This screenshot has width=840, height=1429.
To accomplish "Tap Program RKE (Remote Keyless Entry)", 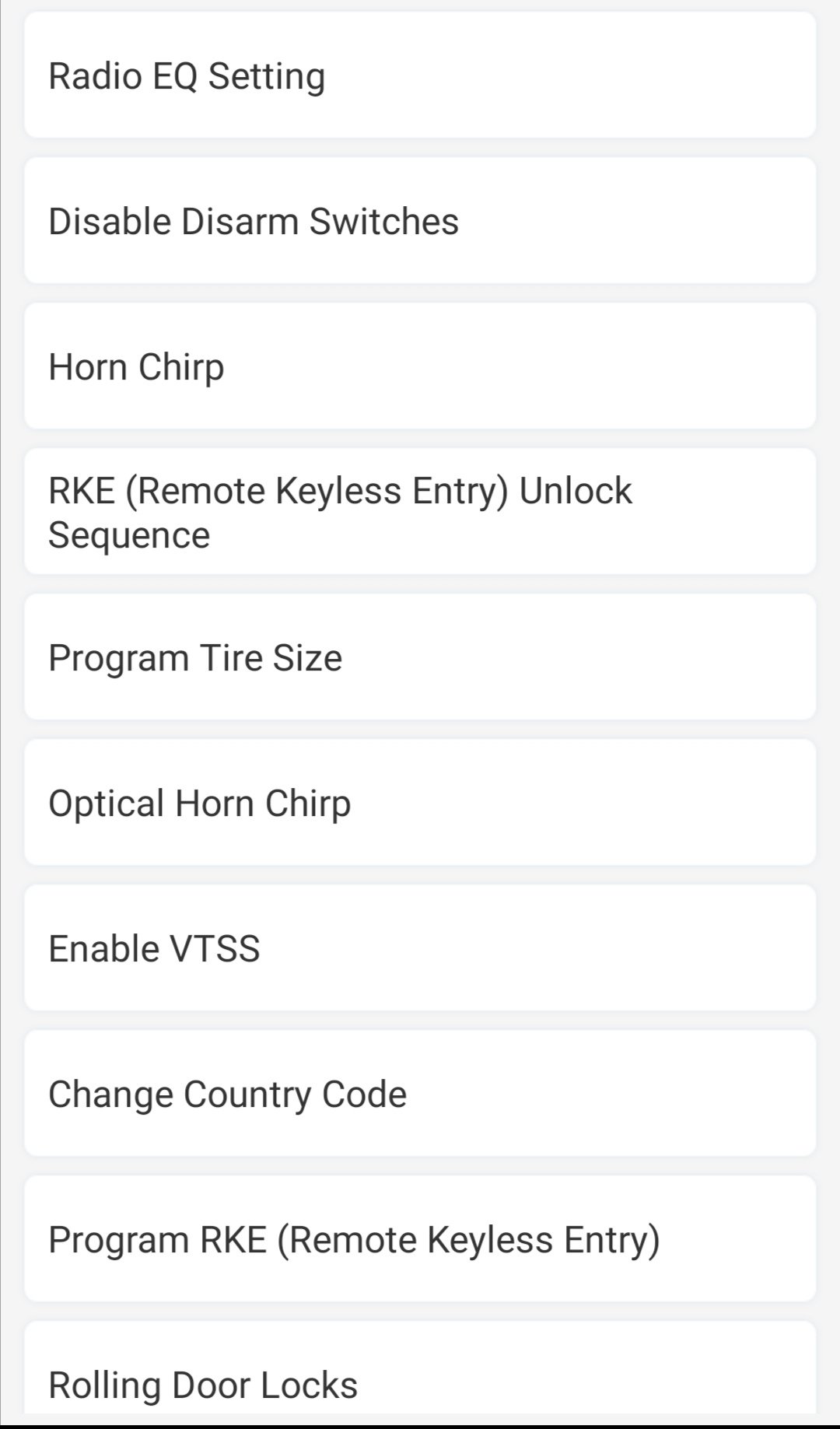I will (x=420, y=1239).
